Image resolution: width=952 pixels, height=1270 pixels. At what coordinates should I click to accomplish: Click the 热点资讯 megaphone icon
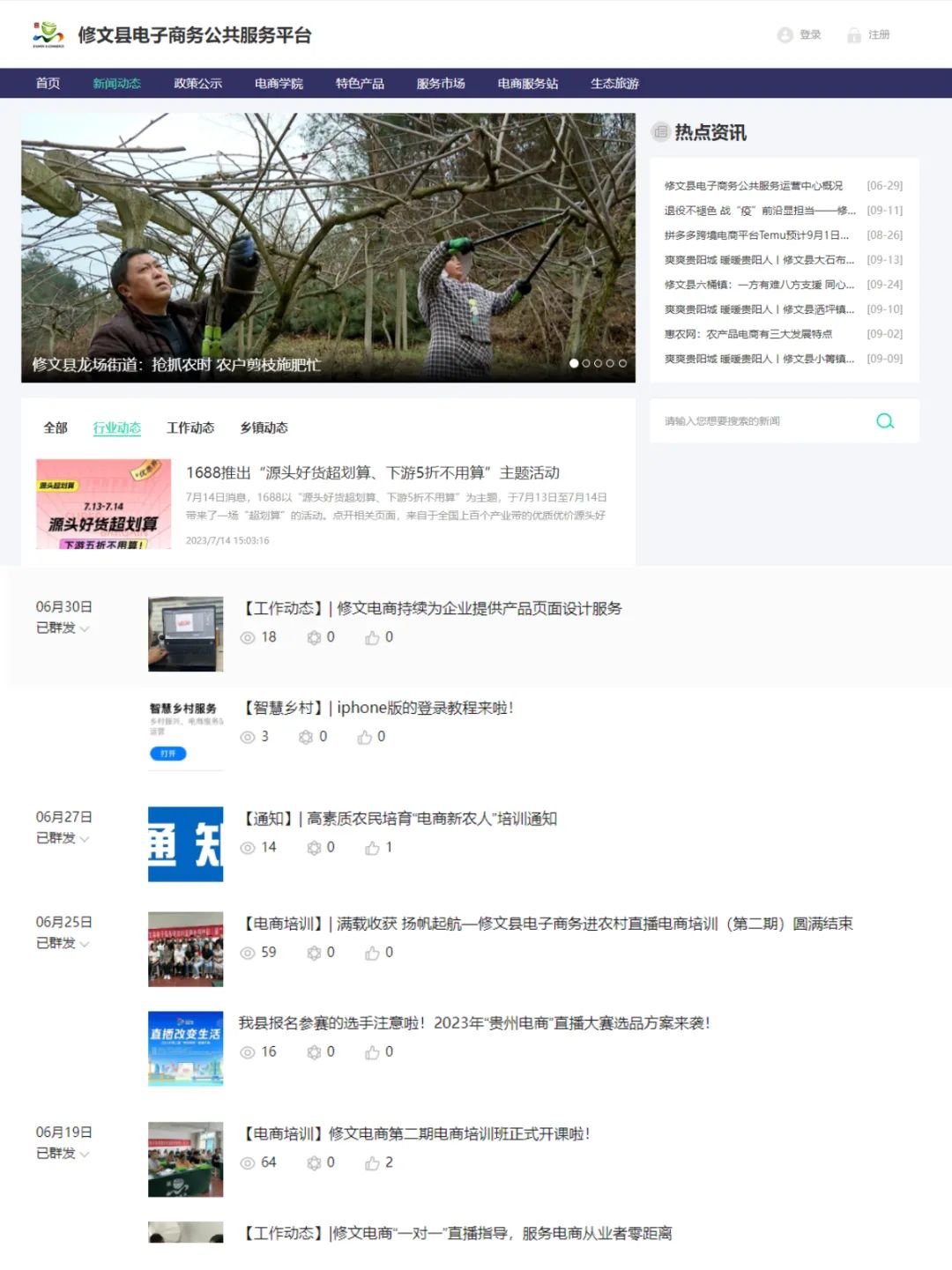coord(660,133)
